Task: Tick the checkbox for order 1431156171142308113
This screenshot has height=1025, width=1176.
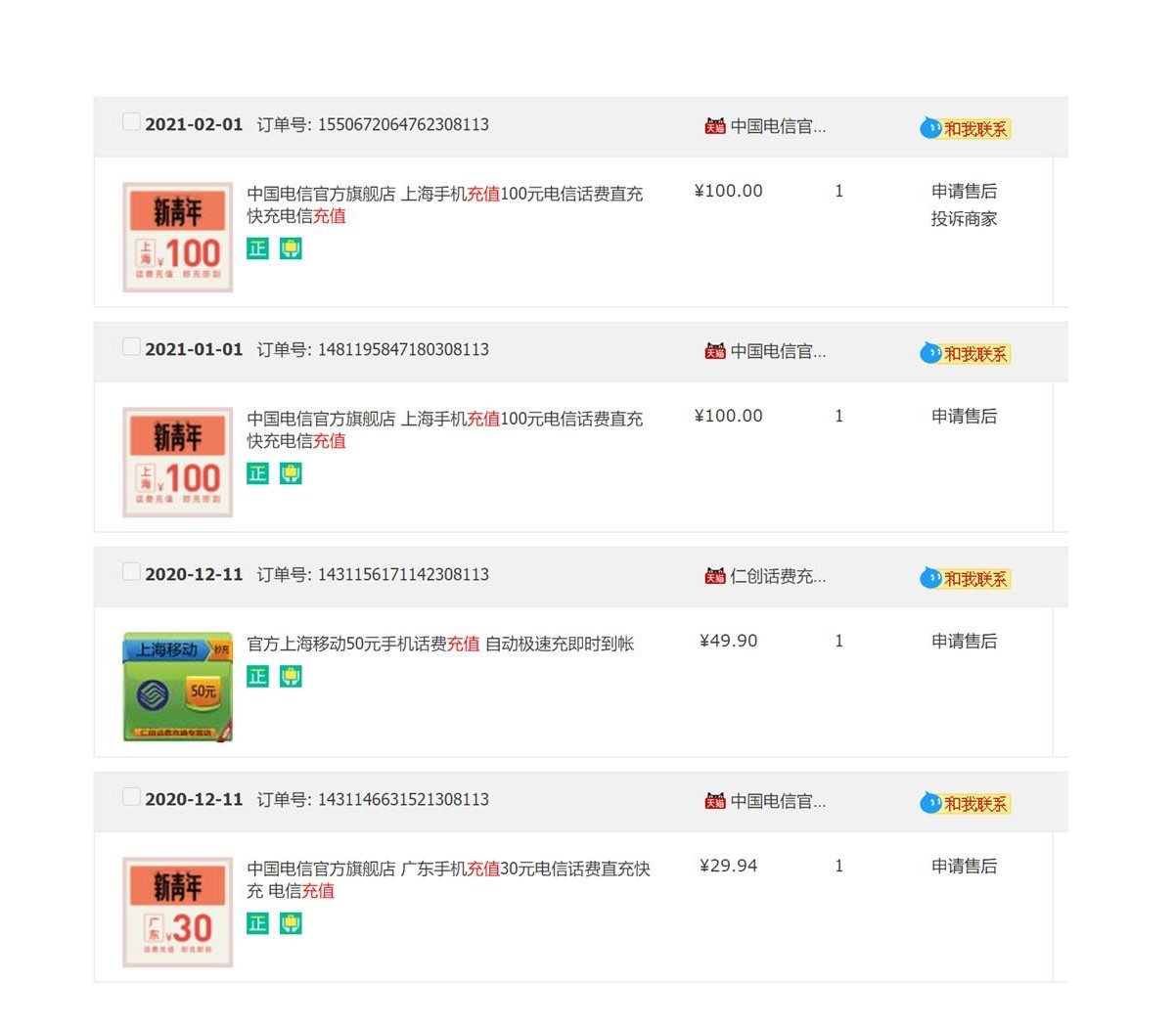Action: [x=131, y=571]
